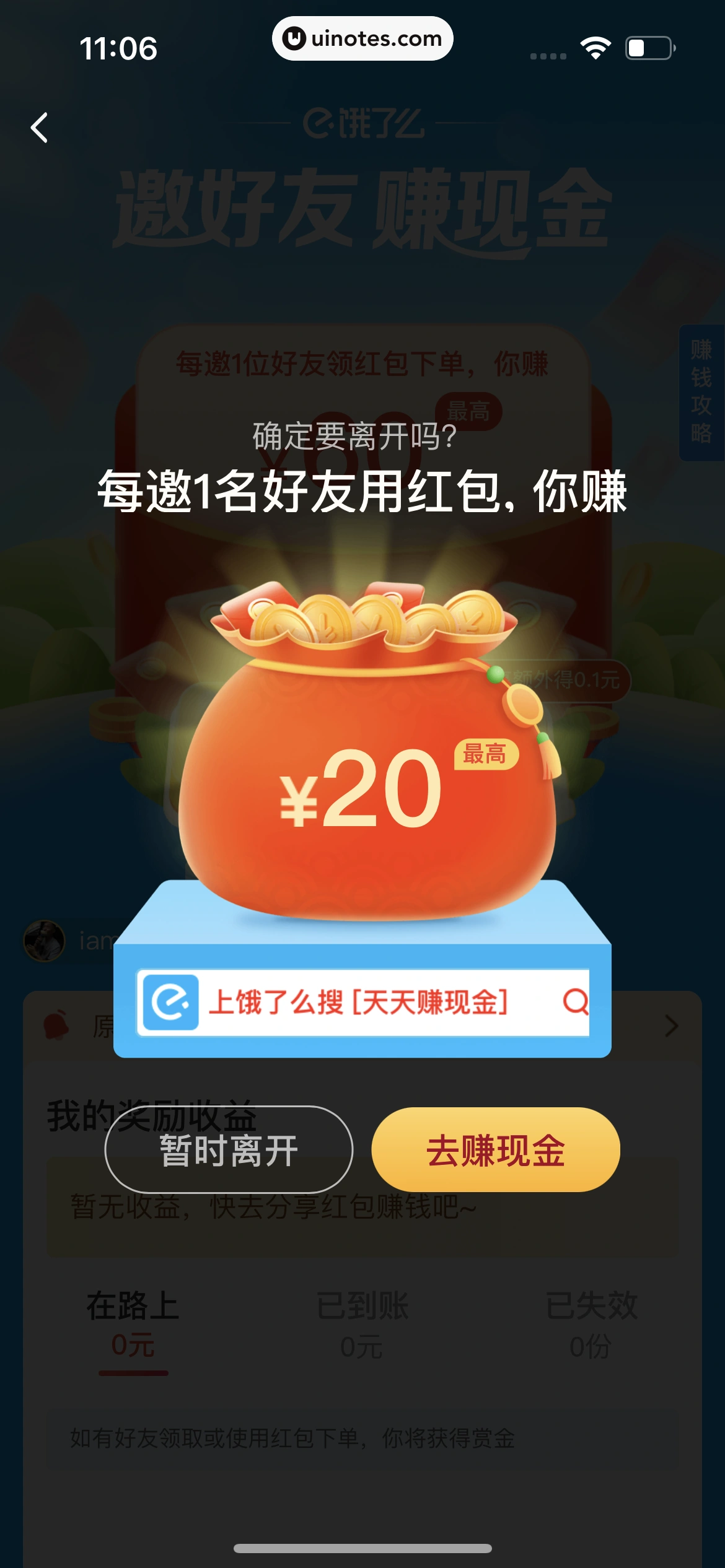The width and height of the screenshot is (725, 1568).
Task: Tap the uinotes.com capsule at screen top
Action: 362,38
